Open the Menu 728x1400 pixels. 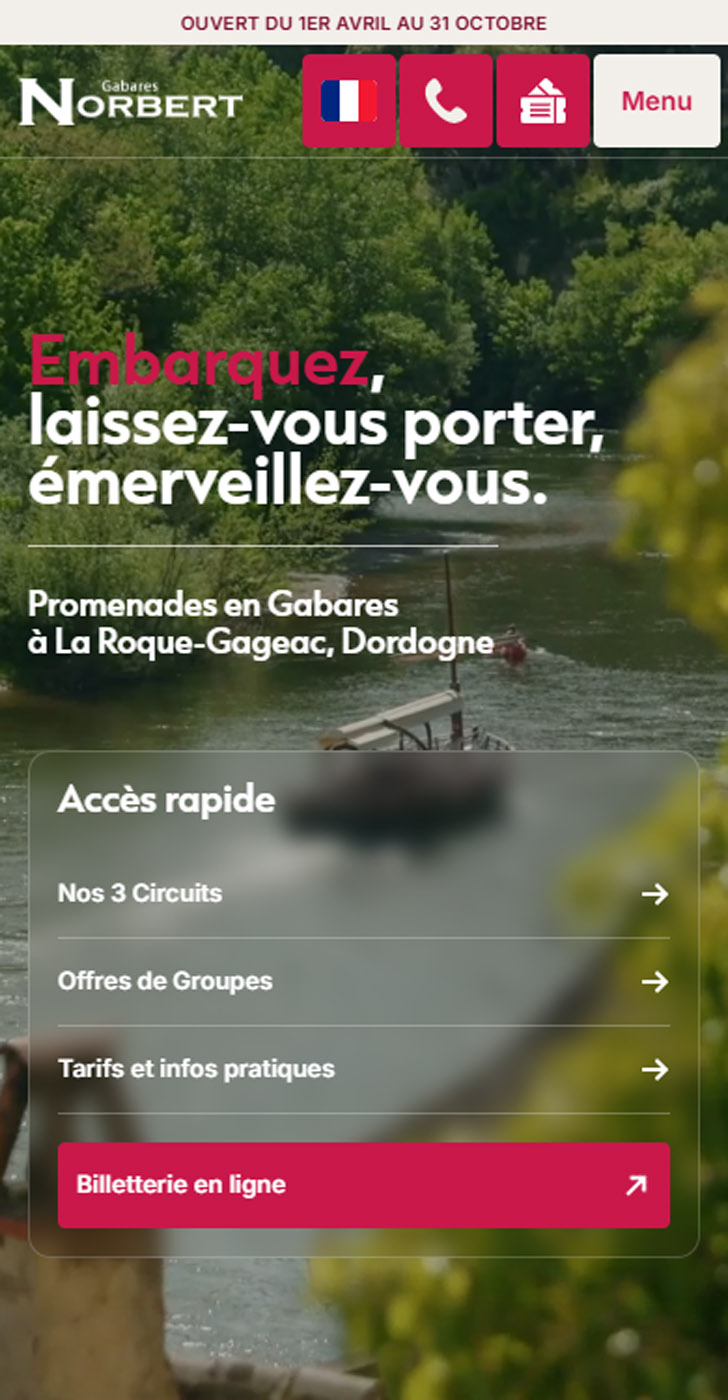point(655,100)
